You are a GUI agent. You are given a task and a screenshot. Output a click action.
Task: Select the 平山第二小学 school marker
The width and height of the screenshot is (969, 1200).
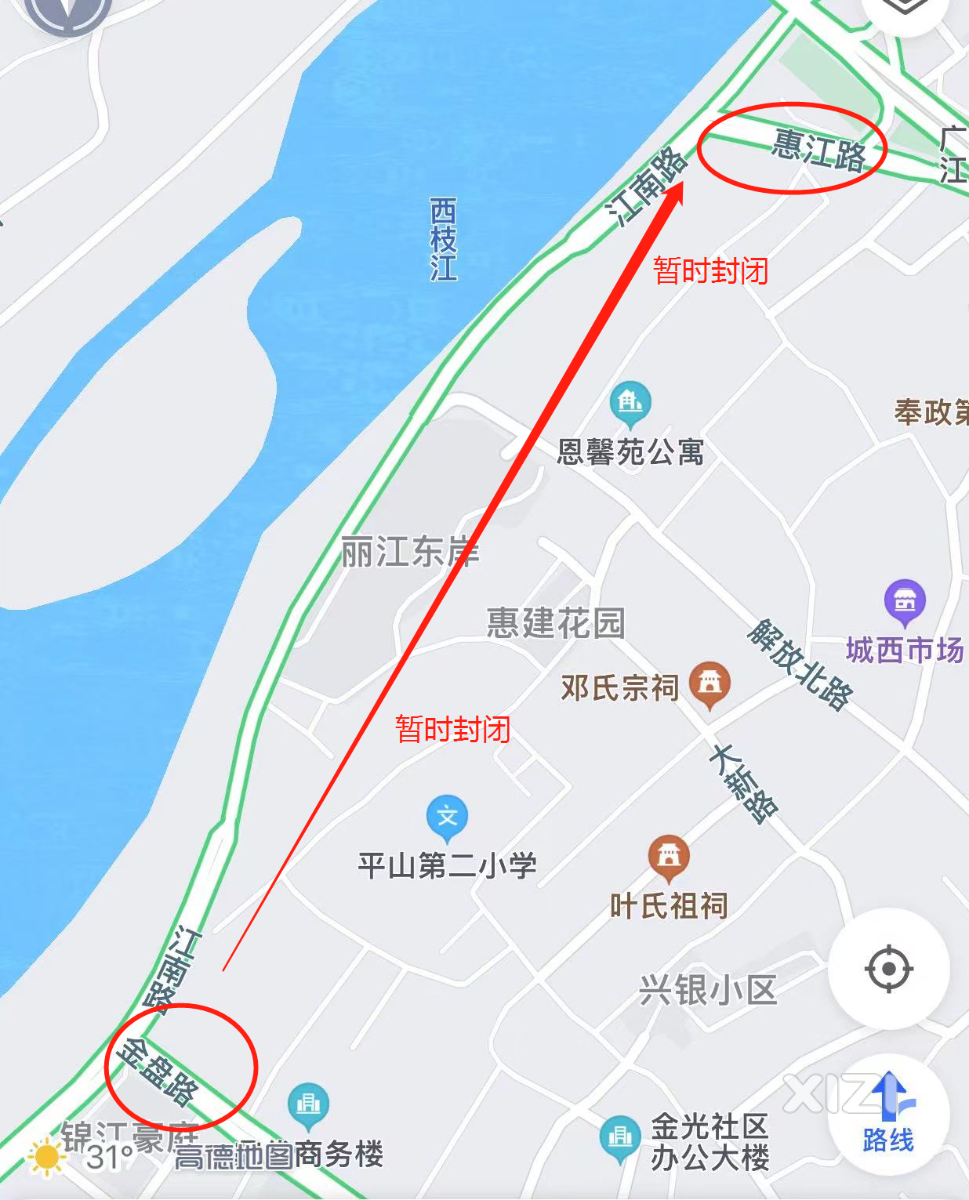click(x=447, y=818)
